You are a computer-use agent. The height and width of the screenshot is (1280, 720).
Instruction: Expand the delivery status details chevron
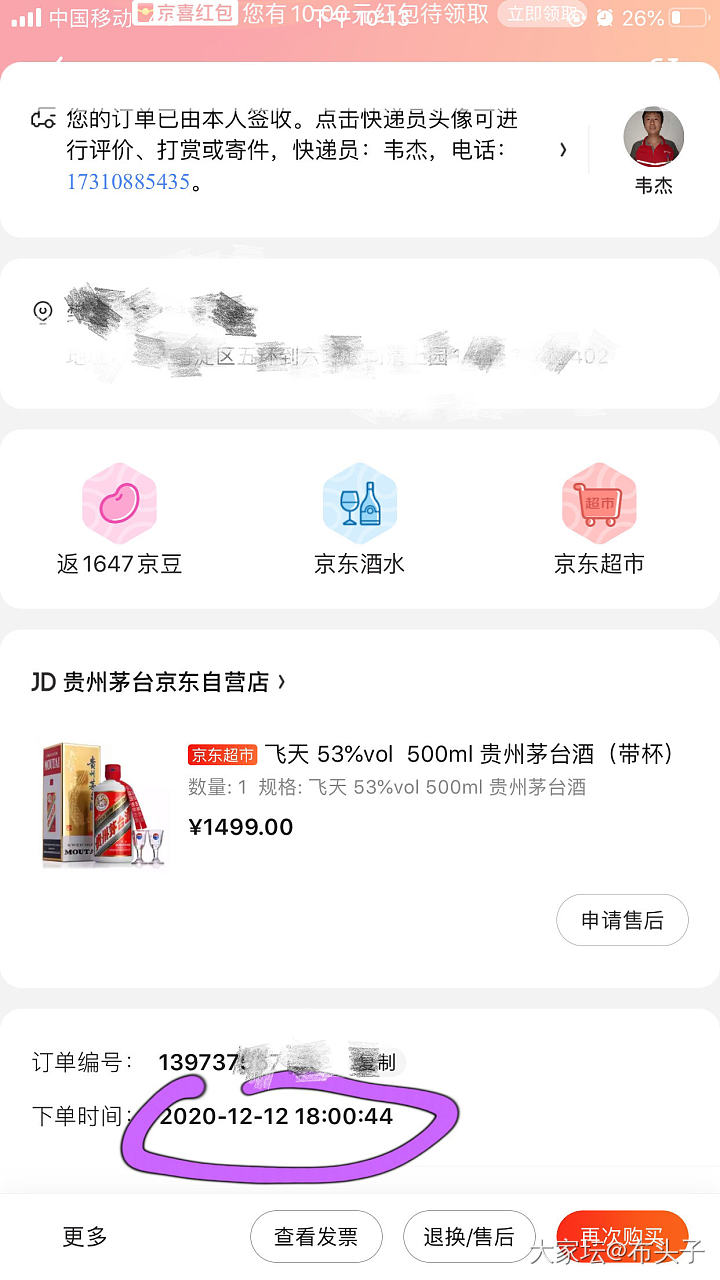pyautogui.click(x=563, y=150)
